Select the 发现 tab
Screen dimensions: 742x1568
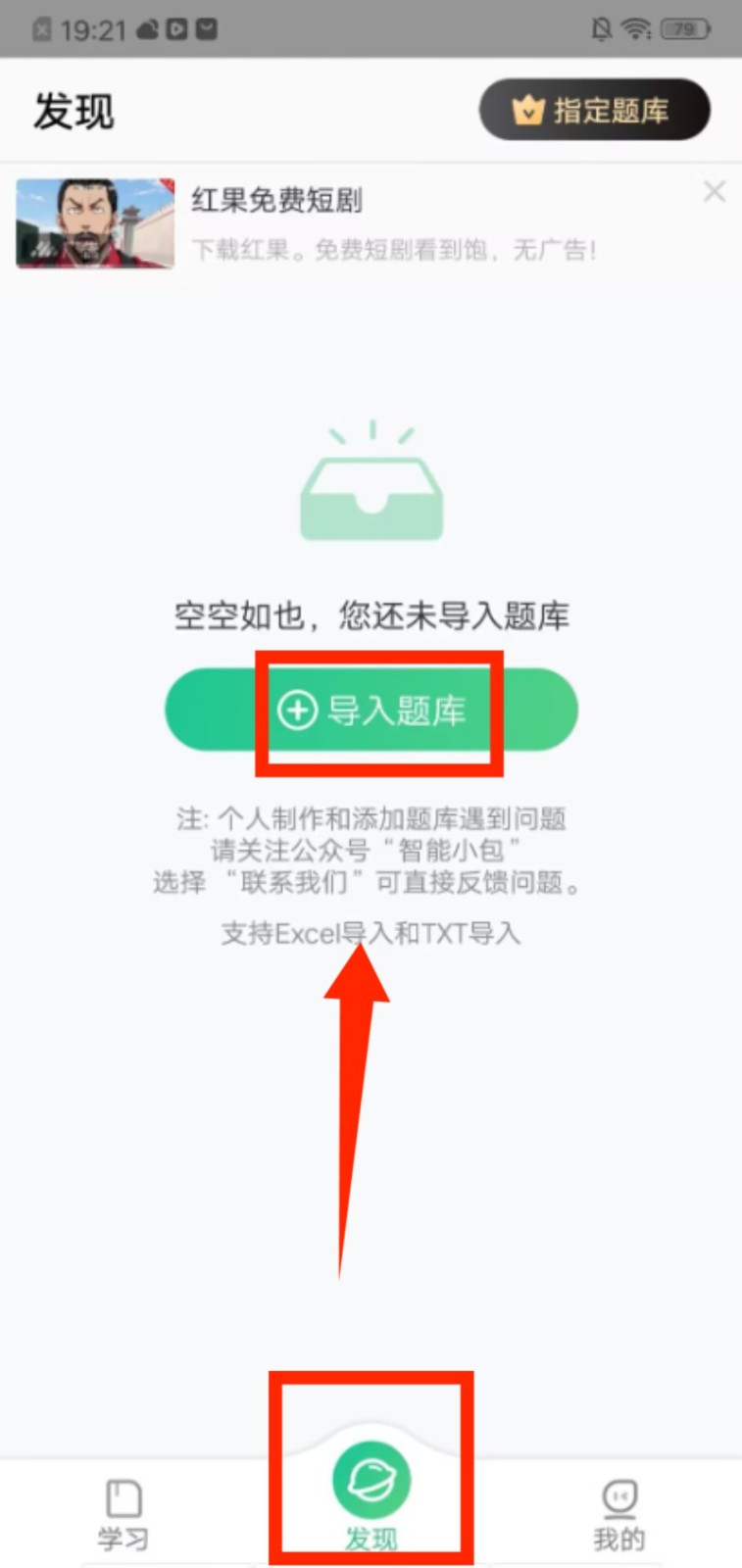coord(371,1494)
